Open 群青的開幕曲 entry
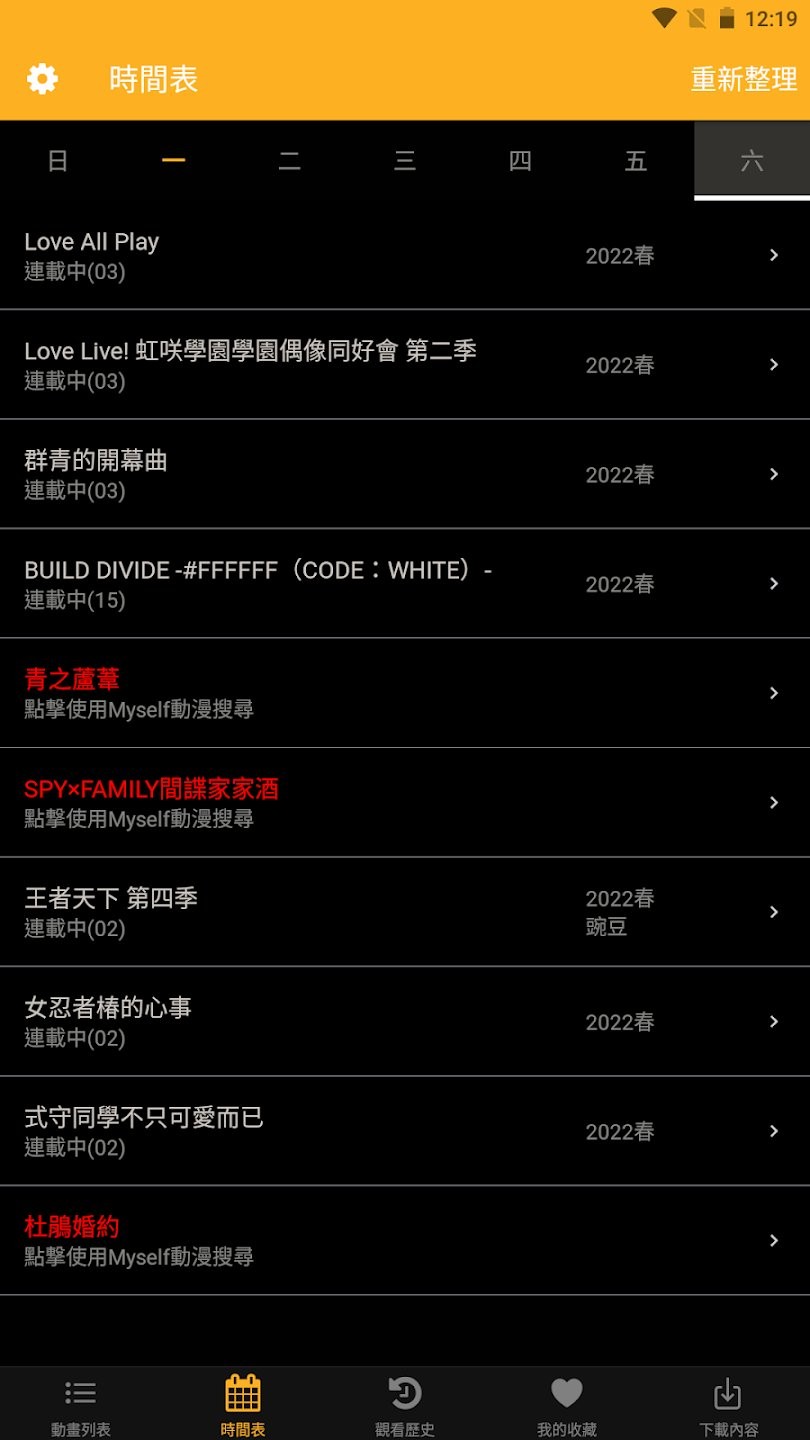The image size is (810, 1440). coord(400,474)
